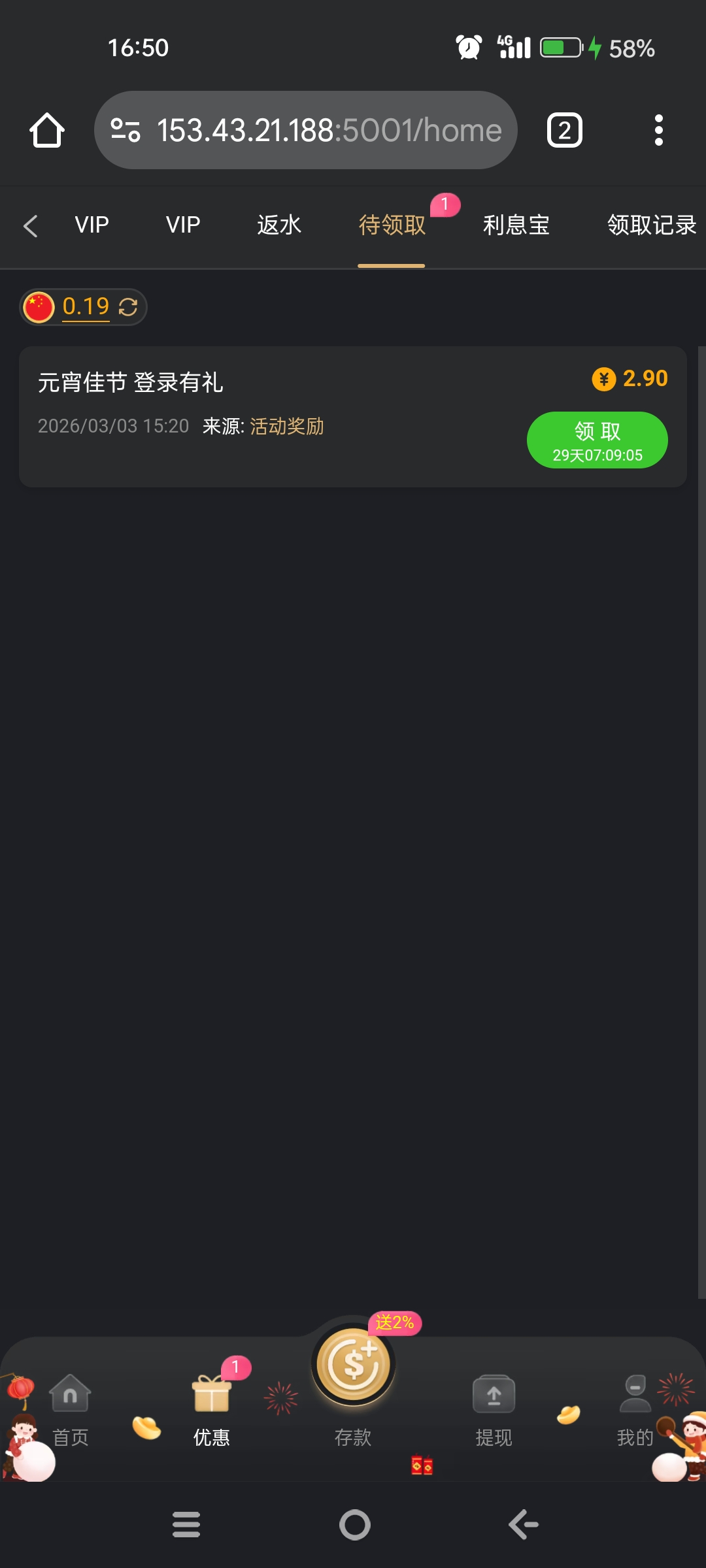Screen dimensions: 706x1568
Task: Claim the 元宵佳节 登录有礼 reward with 领取
Action: coord(597,440)
